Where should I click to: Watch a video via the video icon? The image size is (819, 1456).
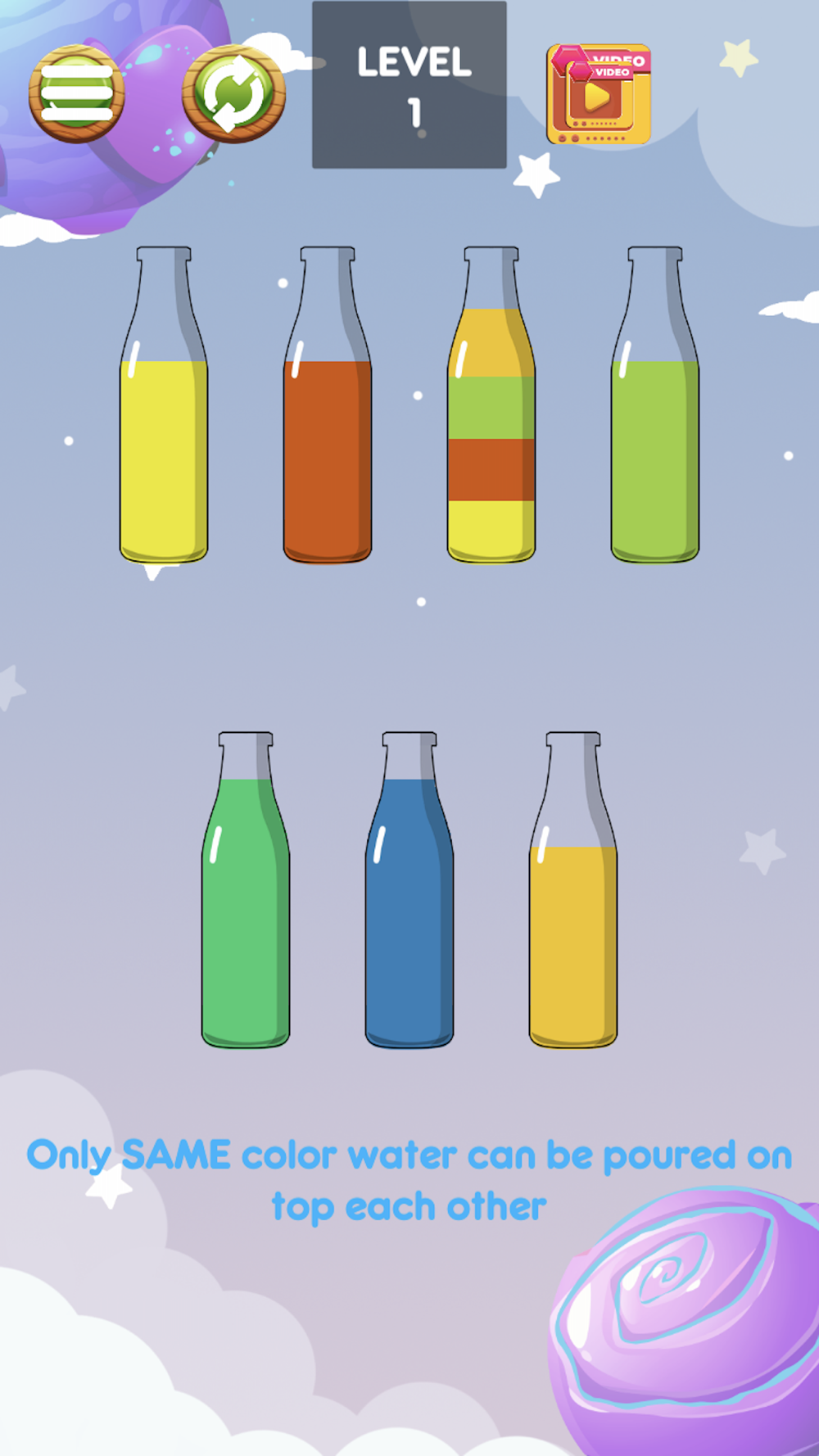click(x=599, y=94)
